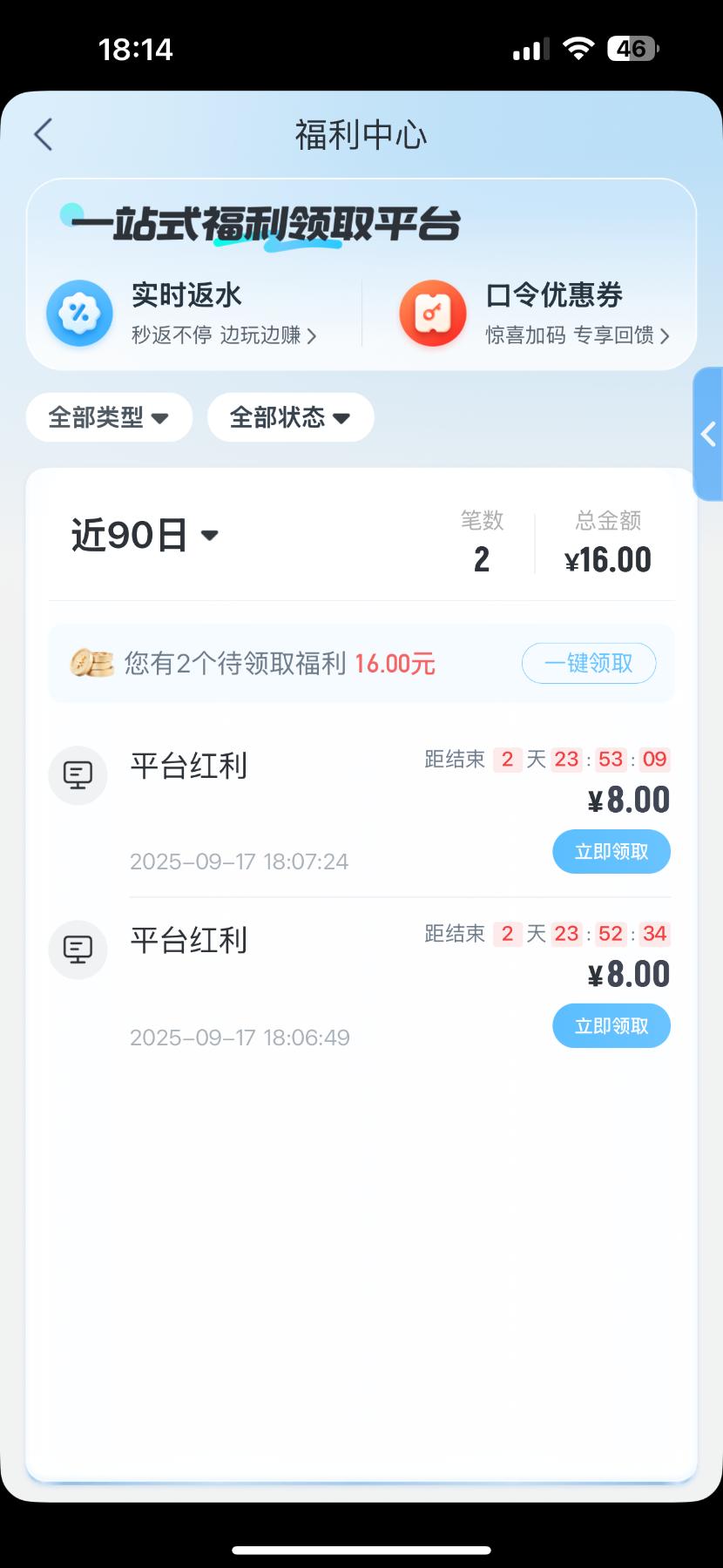Expand the 全部状态 filter
Image resolution: width=723 pixels, height=1568 pixels.
(290, 417)
